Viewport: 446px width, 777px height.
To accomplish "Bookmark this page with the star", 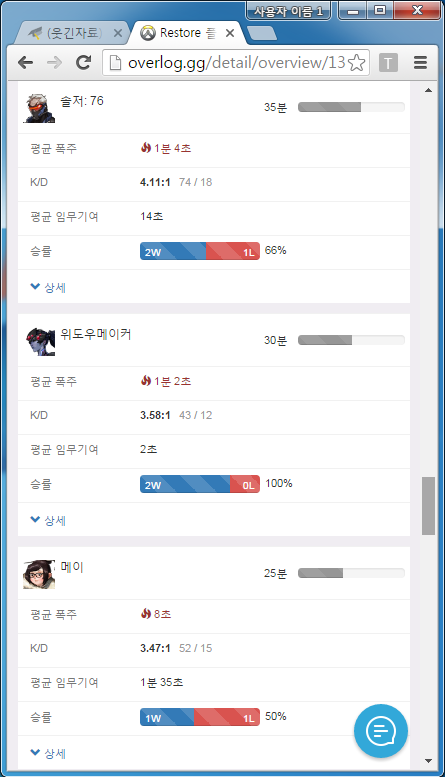I will point(356,63).
